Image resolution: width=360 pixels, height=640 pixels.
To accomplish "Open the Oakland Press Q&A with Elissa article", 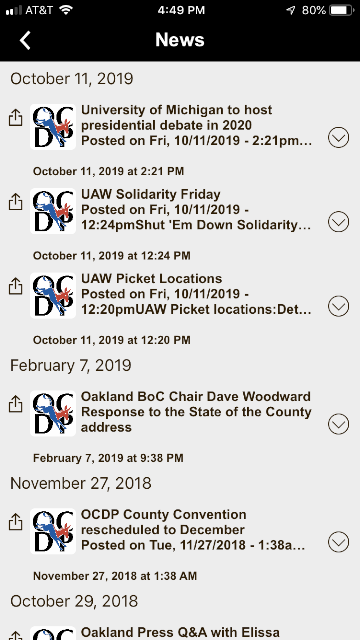I will (x=180, y=633).
